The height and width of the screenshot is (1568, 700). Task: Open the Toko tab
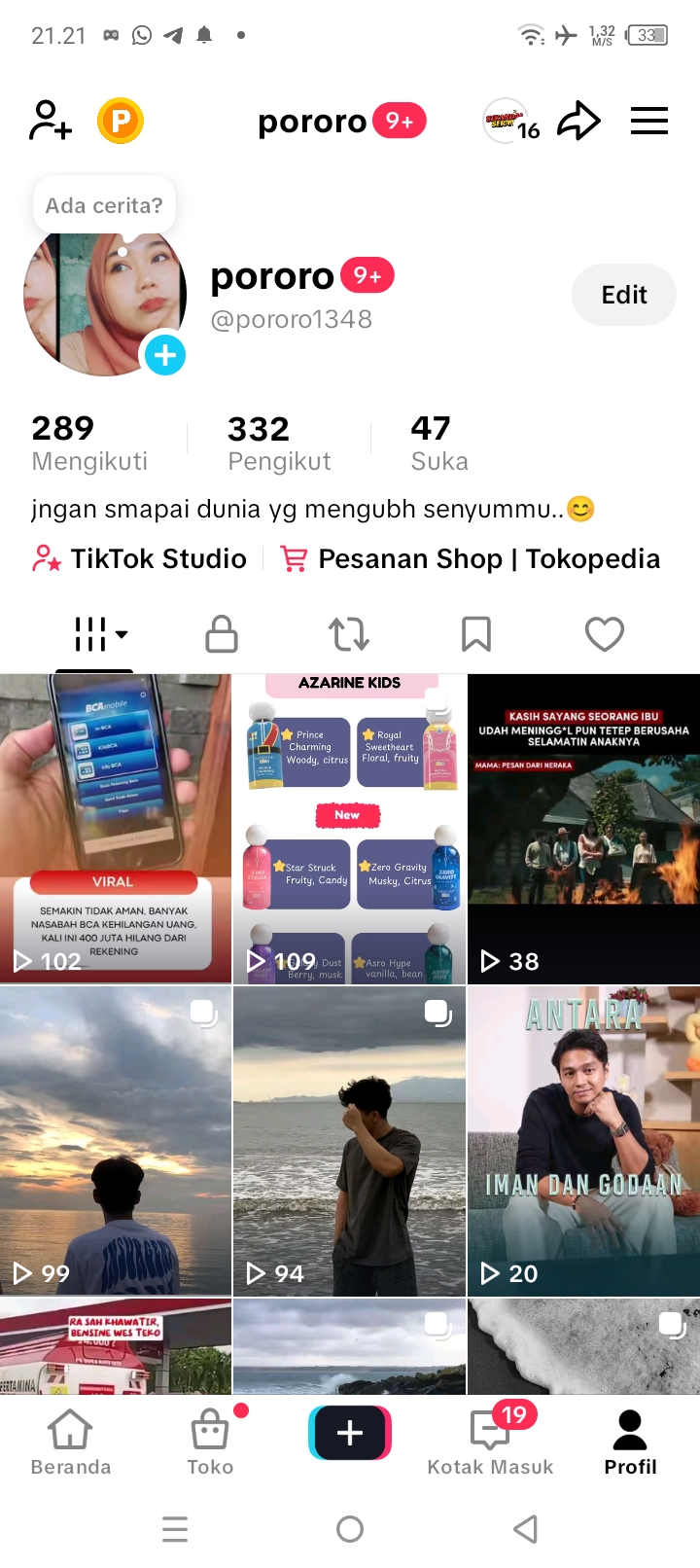coord(210,1443)
